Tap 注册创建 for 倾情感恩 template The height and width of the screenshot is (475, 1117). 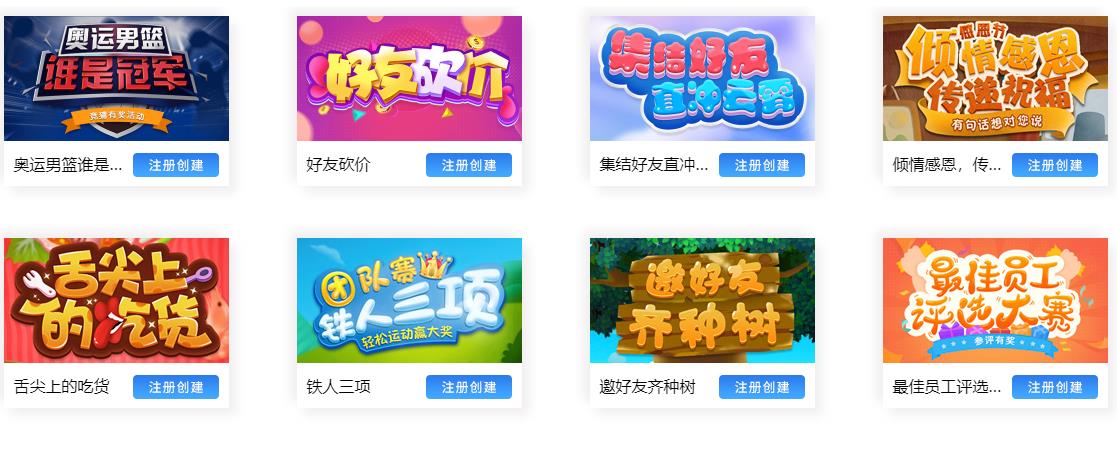pyautogui.click(x=1055, y=165)
